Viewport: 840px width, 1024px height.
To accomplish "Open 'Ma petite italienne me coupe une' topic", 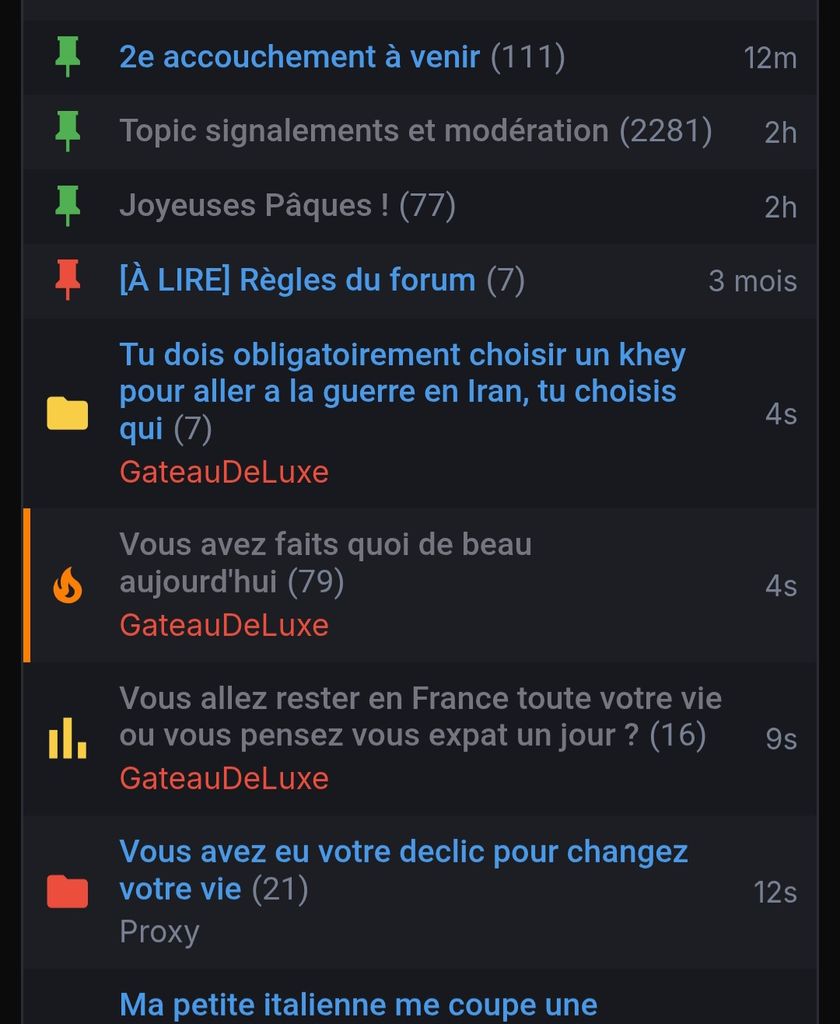I will tap(358, 1003).
